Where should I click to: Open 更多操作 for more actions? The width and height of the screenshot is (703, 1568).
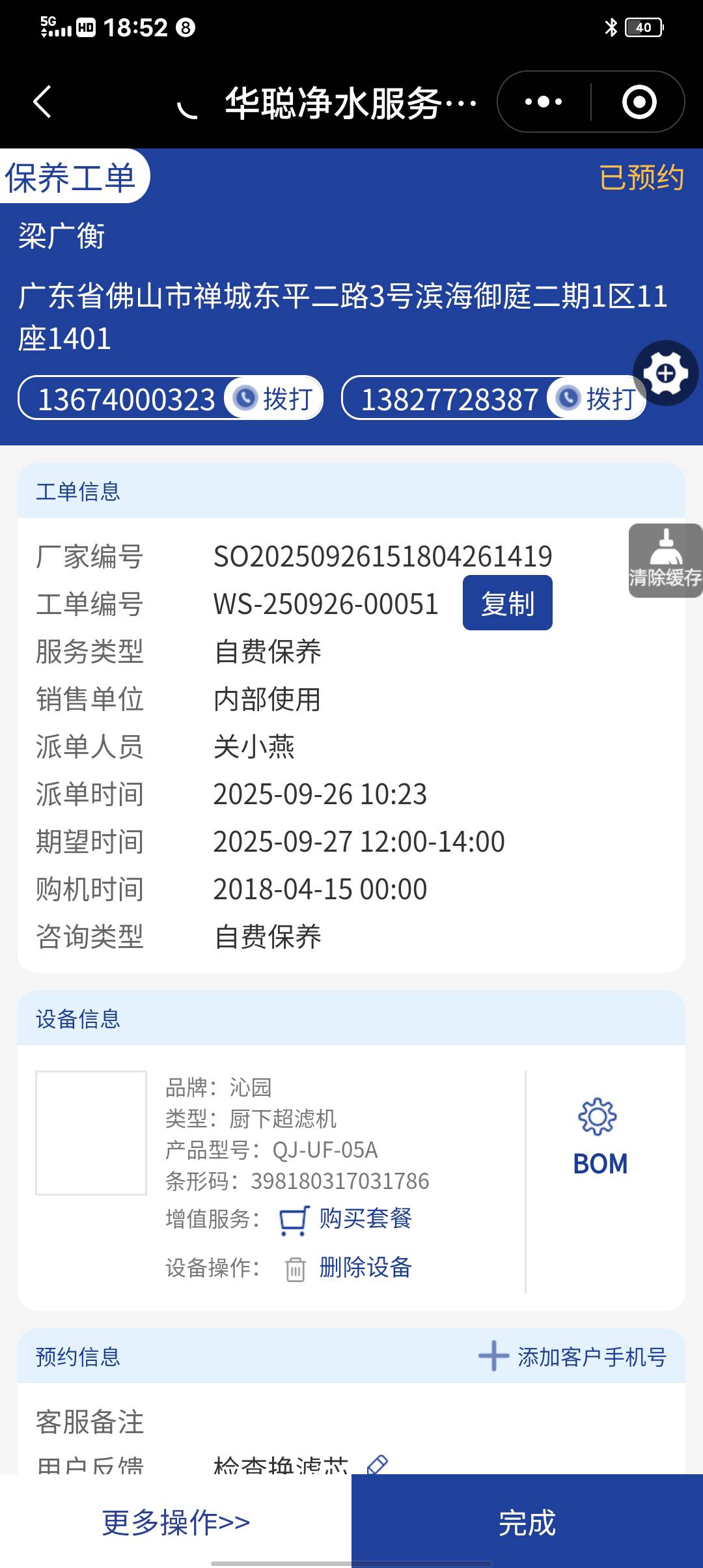[x=176, y=1522]
